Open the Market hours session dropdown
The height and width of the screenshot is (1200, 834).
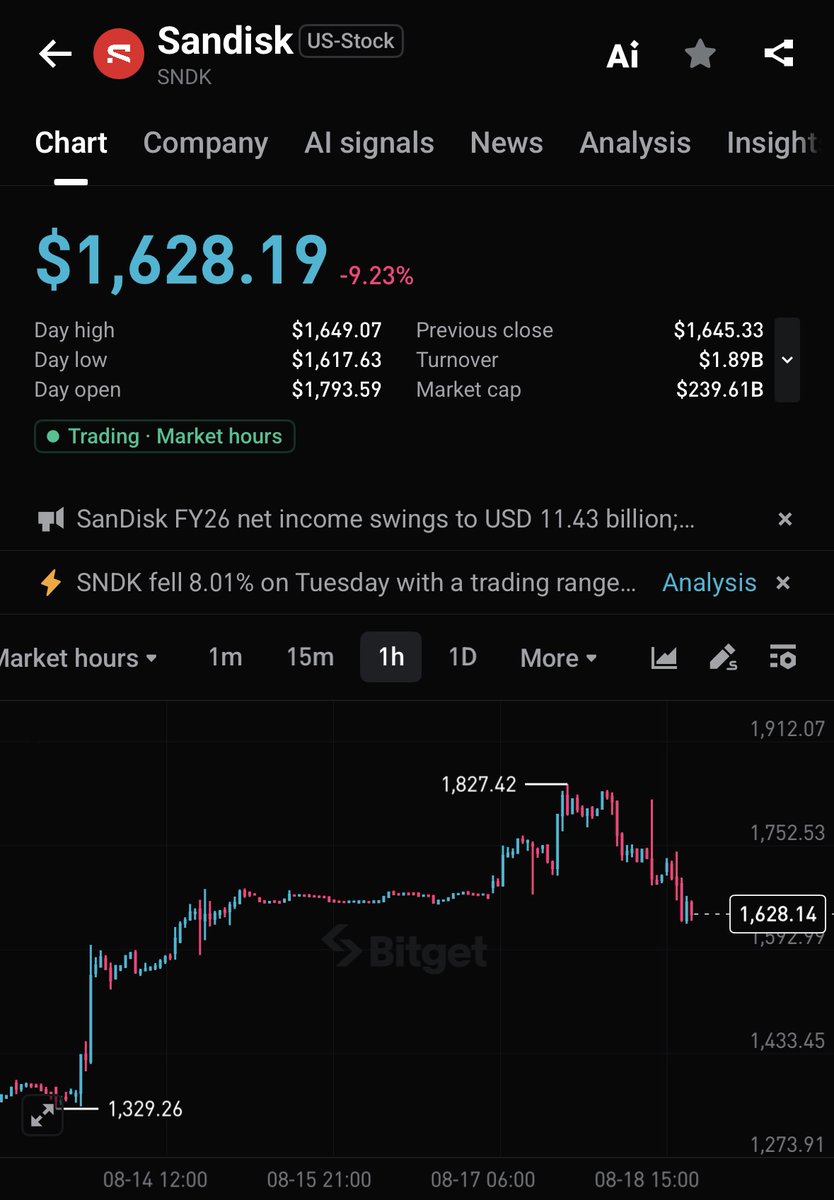coord(78,658)
